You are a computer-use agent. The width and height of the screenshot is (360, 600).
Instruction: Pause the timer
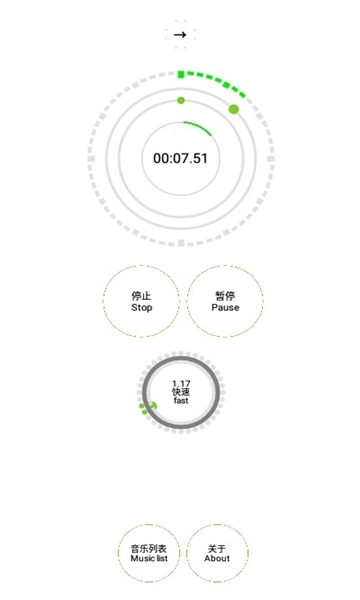tap(225, 301)
